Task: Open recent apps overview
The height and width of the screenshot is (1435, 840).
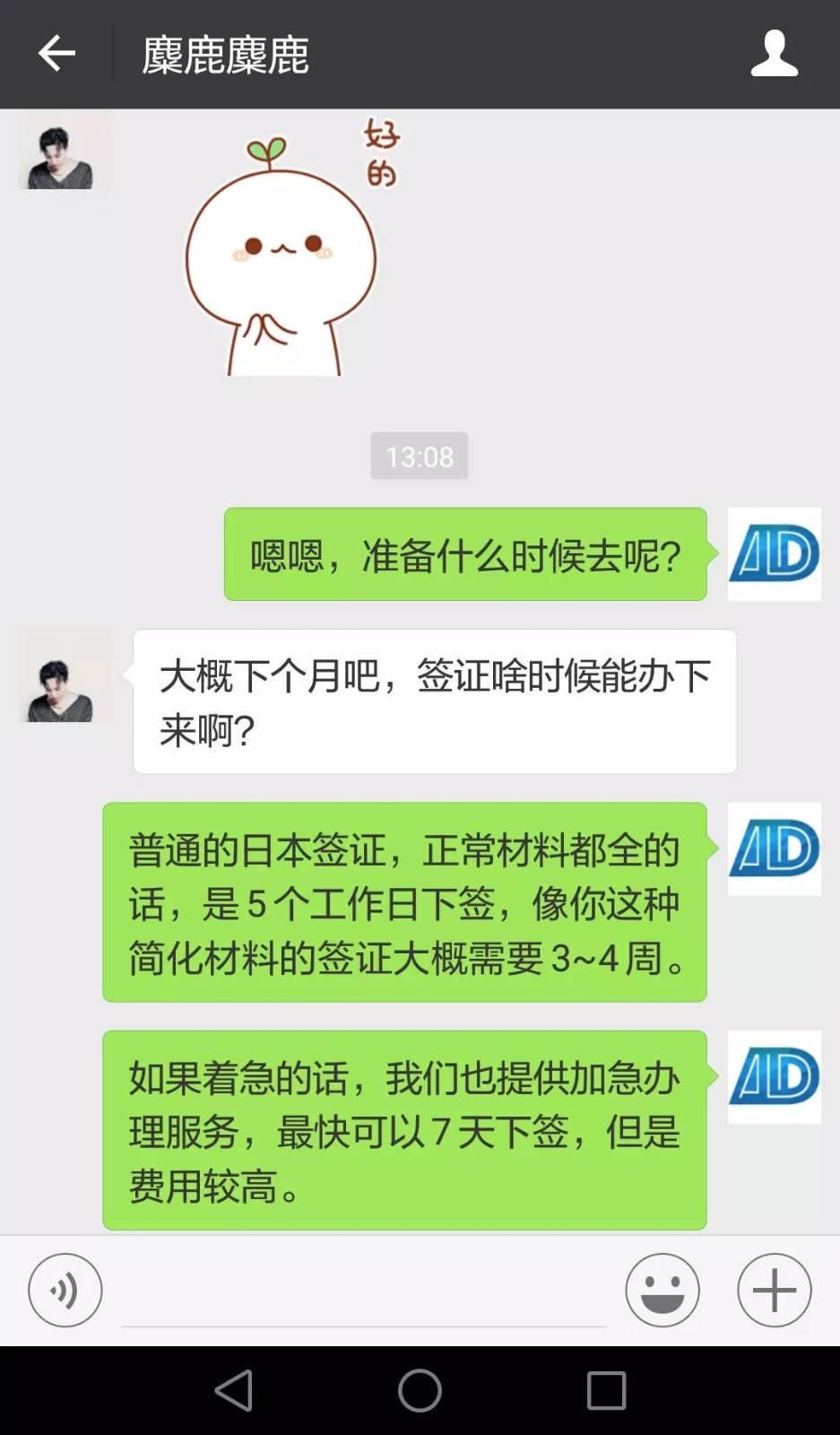Action: [x=606, y=1391]
